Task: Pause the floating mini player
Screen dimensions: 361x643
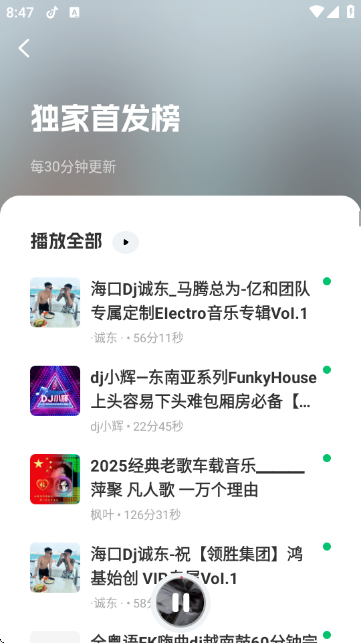Action: (x=180, y=602)
